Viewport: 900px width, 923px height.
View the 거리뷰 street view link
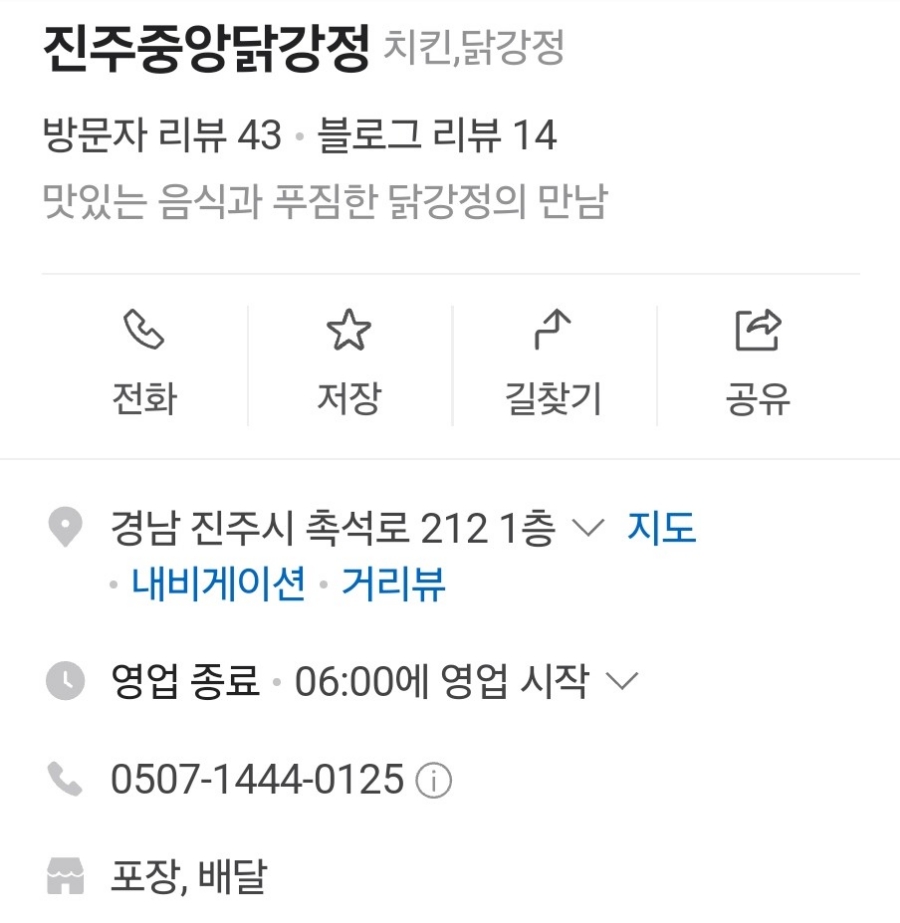(x=393, y=584)
